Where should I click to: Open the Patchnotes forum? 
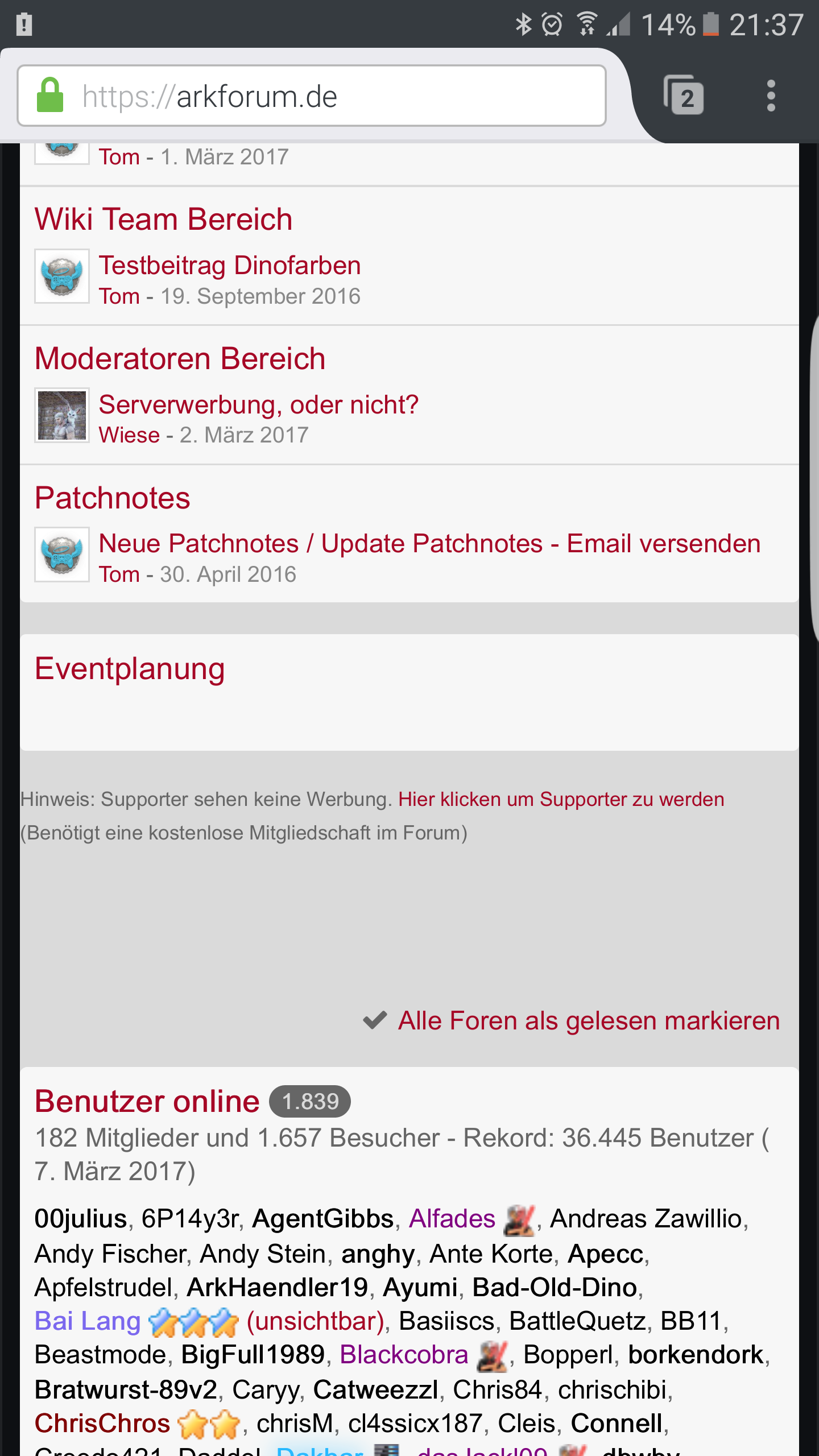pos(112,498)
